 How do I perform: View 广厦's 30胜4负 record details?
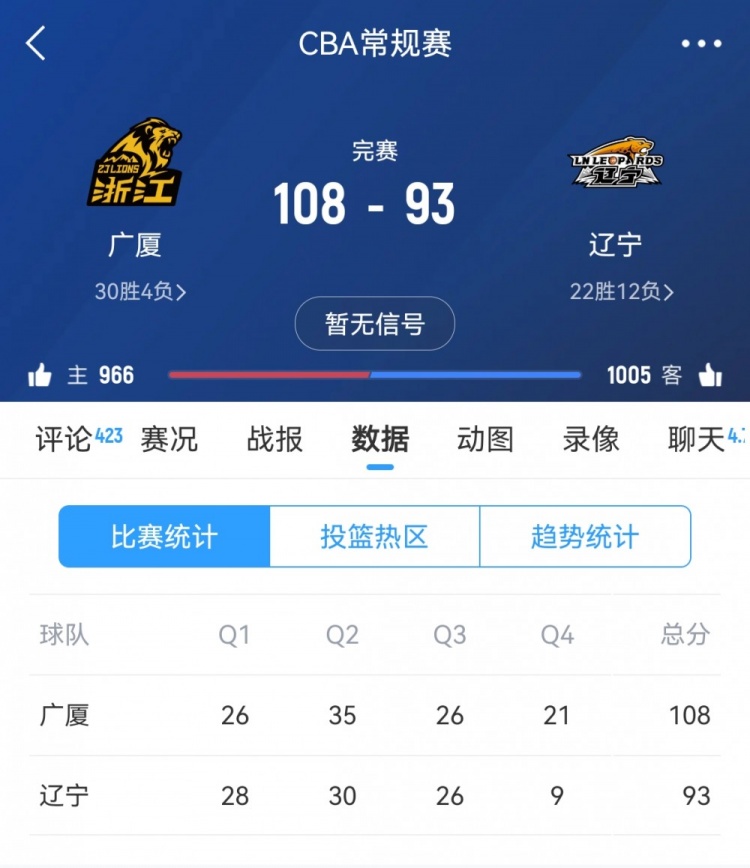(x=140, y=292)
